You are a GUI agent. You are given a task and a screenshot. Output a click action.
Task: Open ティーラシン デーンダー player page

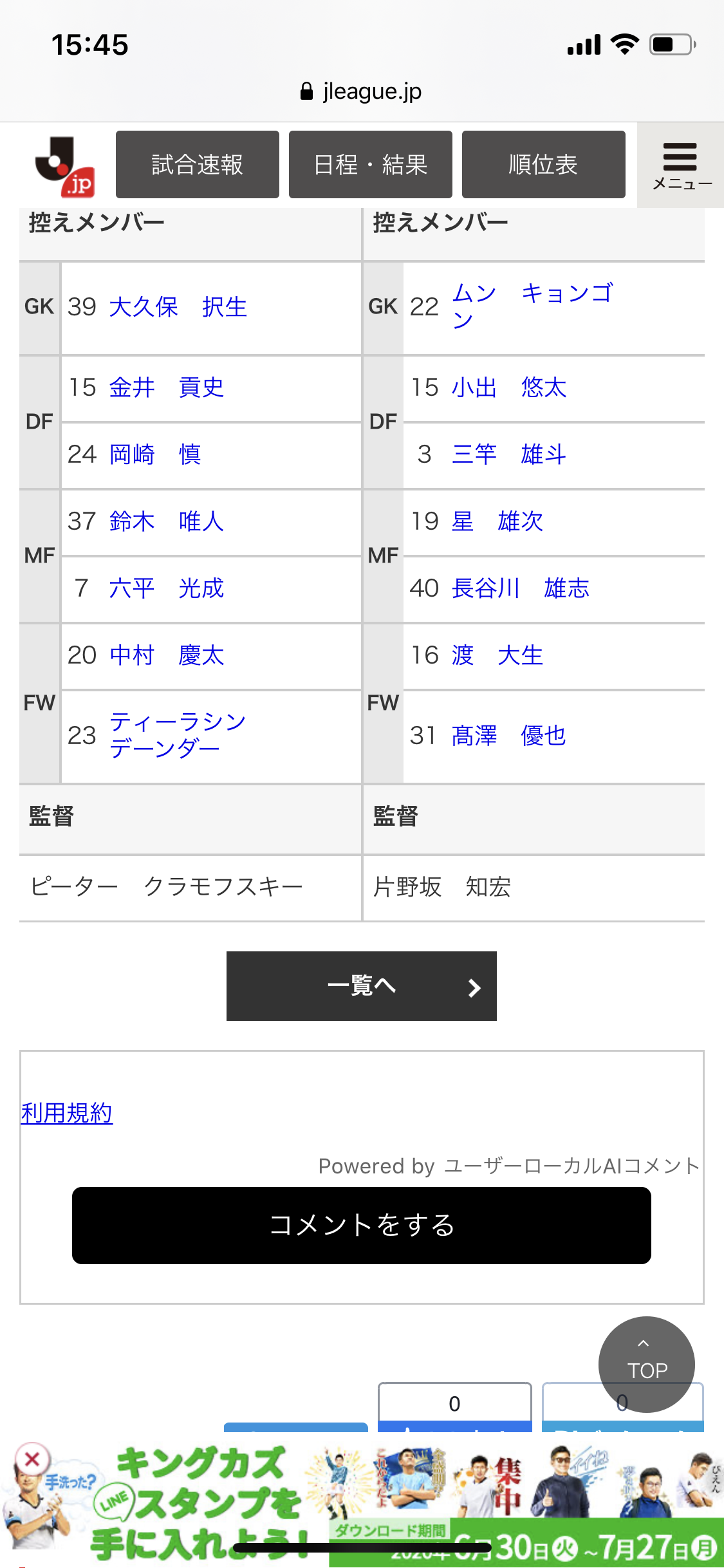coord(177,735)
